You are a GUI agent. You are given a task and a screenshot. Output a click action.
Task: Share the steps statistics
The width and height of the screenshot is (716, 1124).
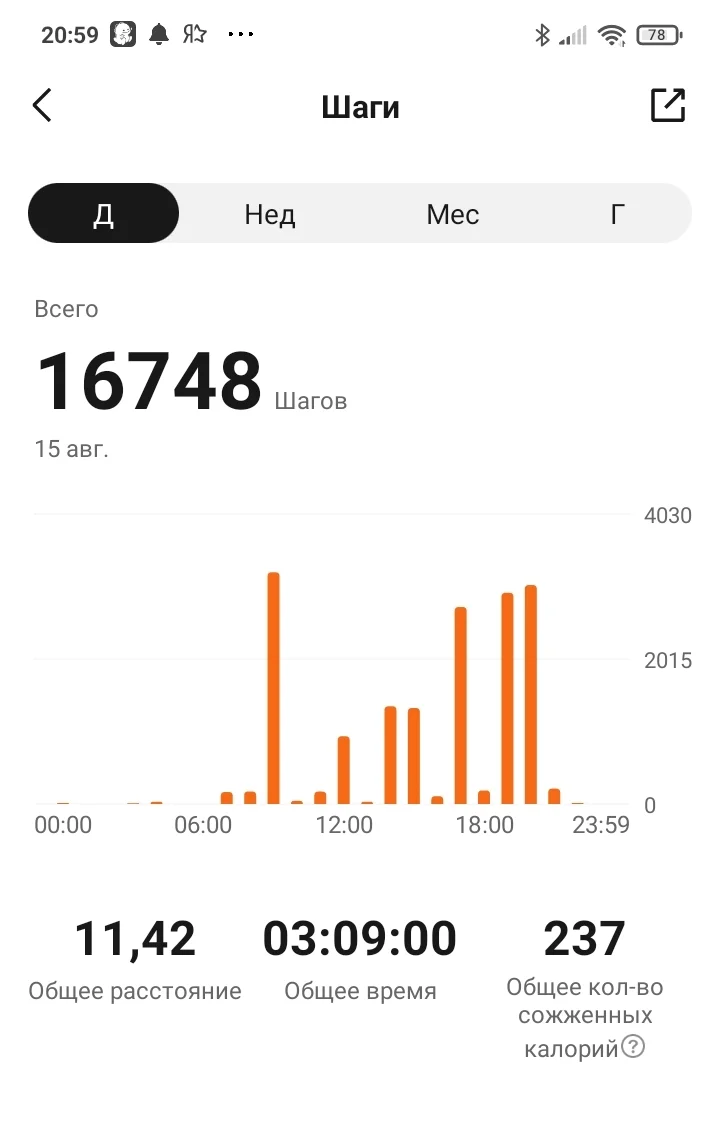point(668,105)
